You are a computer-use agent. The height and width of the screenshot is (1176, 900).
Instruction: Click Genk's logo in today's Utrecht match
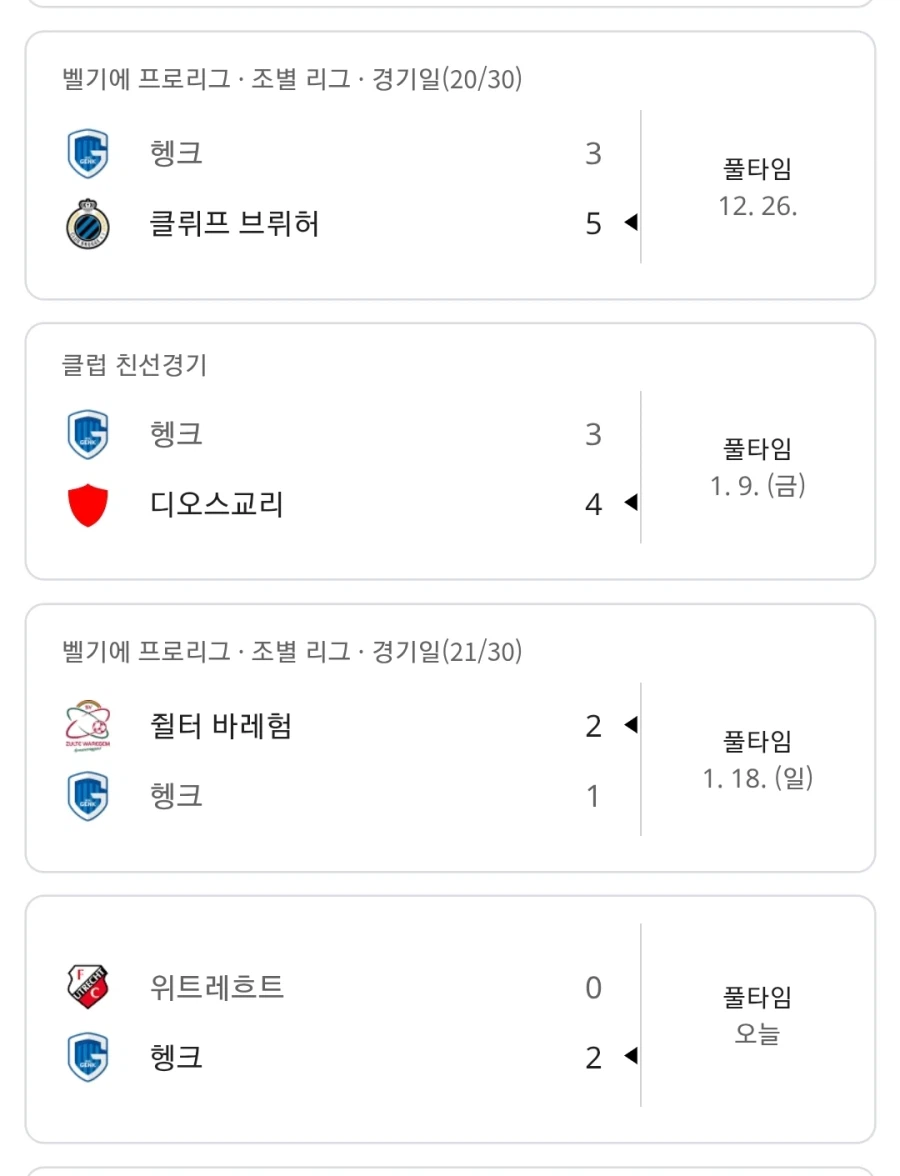tap(86, 1056)
